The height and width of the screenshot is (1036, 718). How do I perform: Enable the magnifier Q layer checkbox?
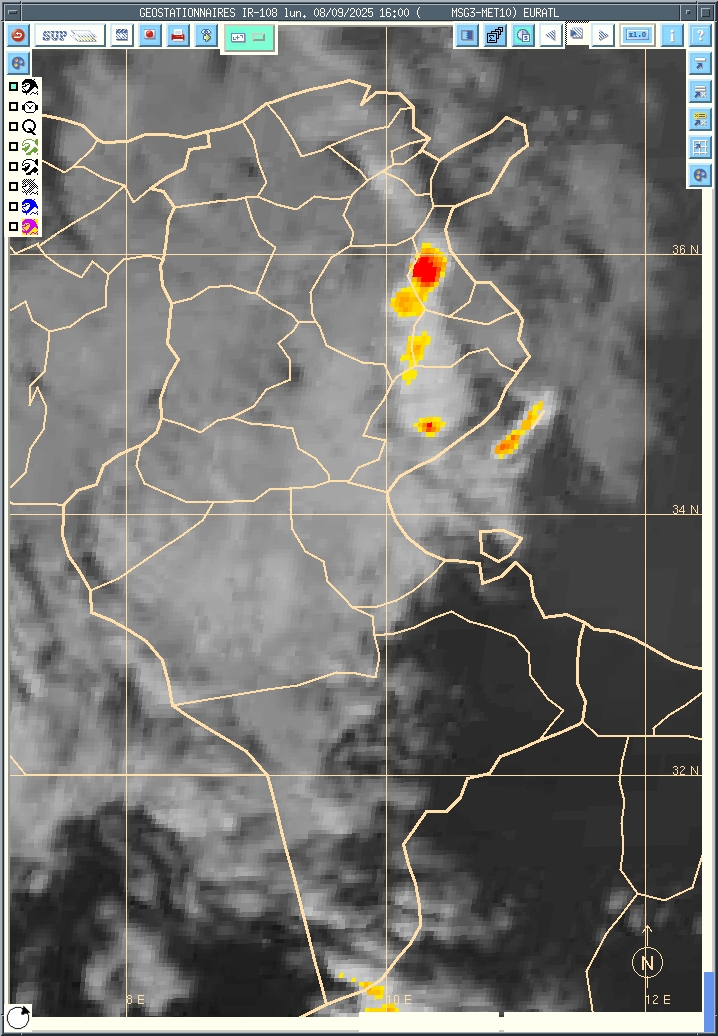coord(14,127)
